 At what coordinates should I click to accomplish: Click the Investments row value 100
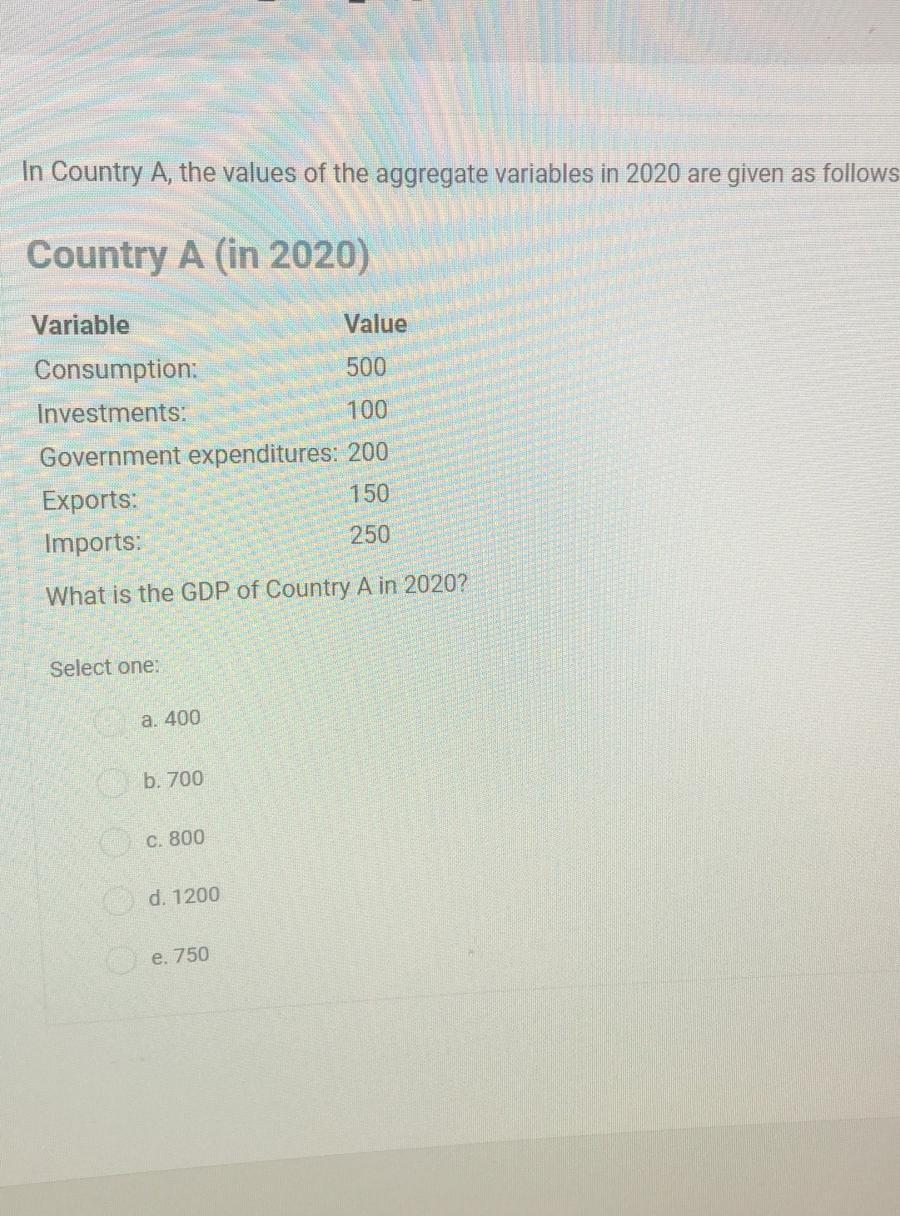tap(370, 410)
